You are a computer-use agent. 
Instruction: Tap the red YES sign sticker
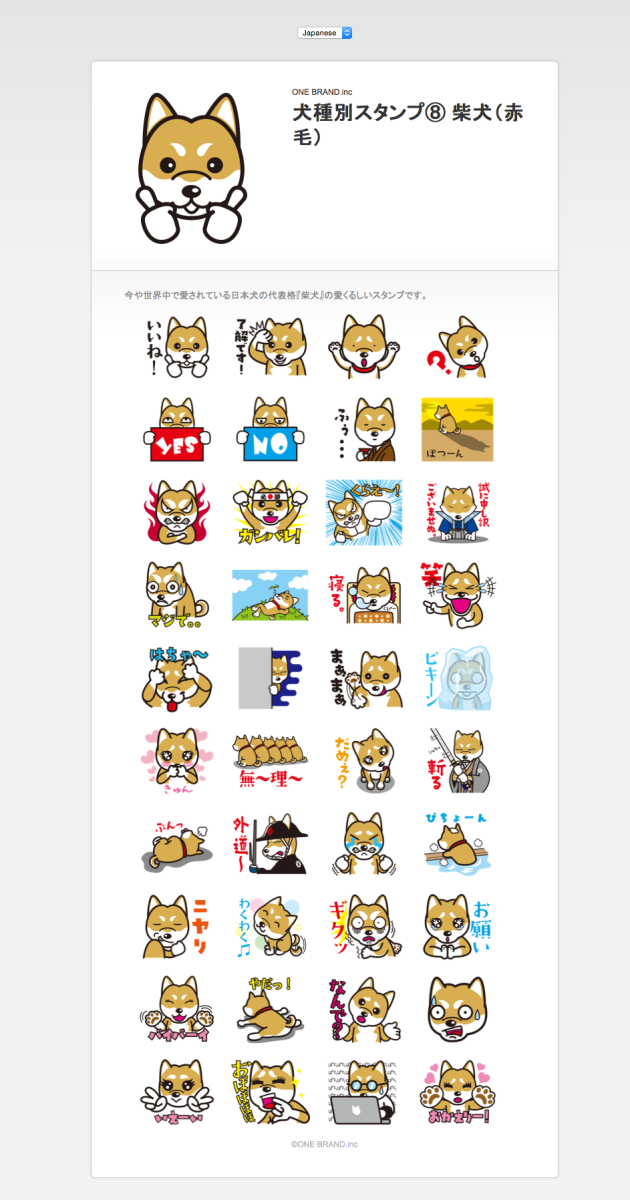click(x=177, y=430)
